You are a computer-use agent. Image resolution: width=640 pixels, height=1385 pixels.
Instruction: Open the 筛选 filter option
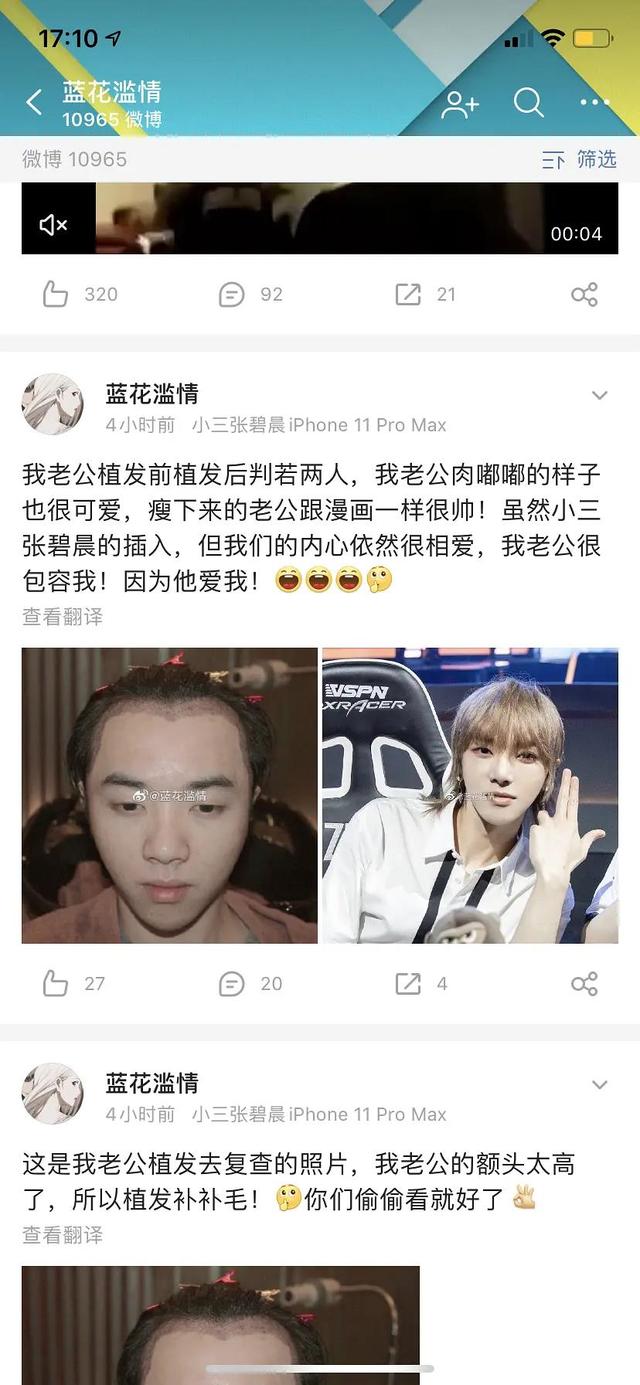580,159
